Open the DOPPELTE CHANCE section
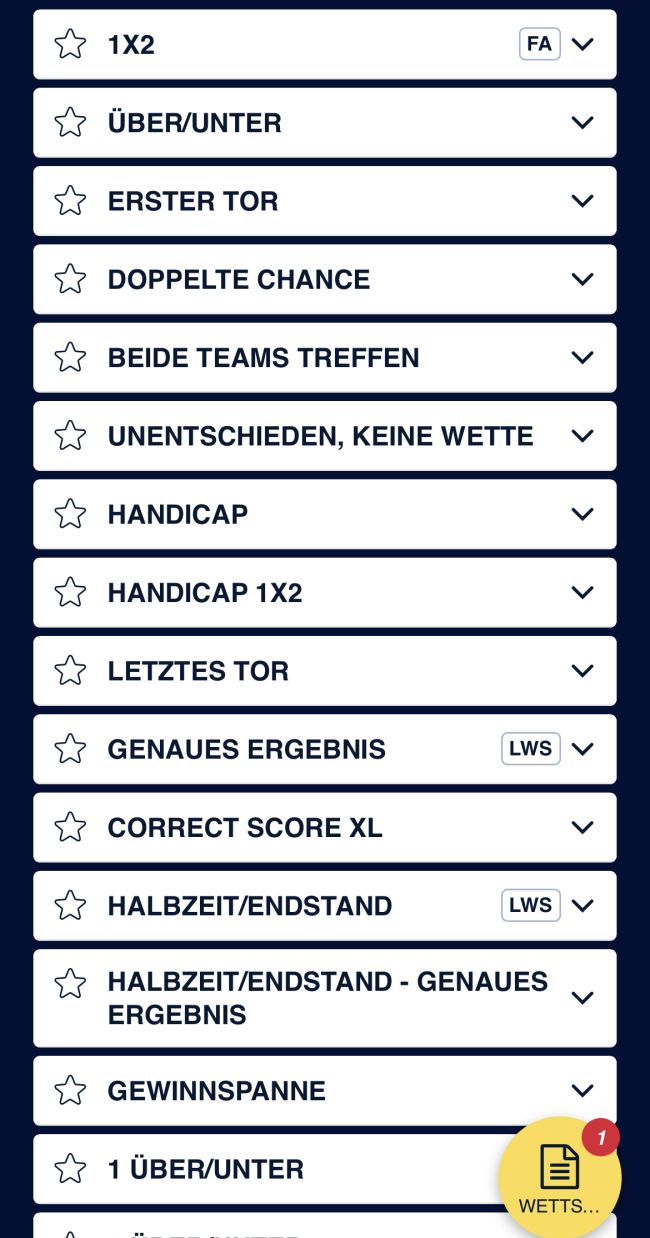The width and height of the screenshot is (650, 1238). coord(582,279)
